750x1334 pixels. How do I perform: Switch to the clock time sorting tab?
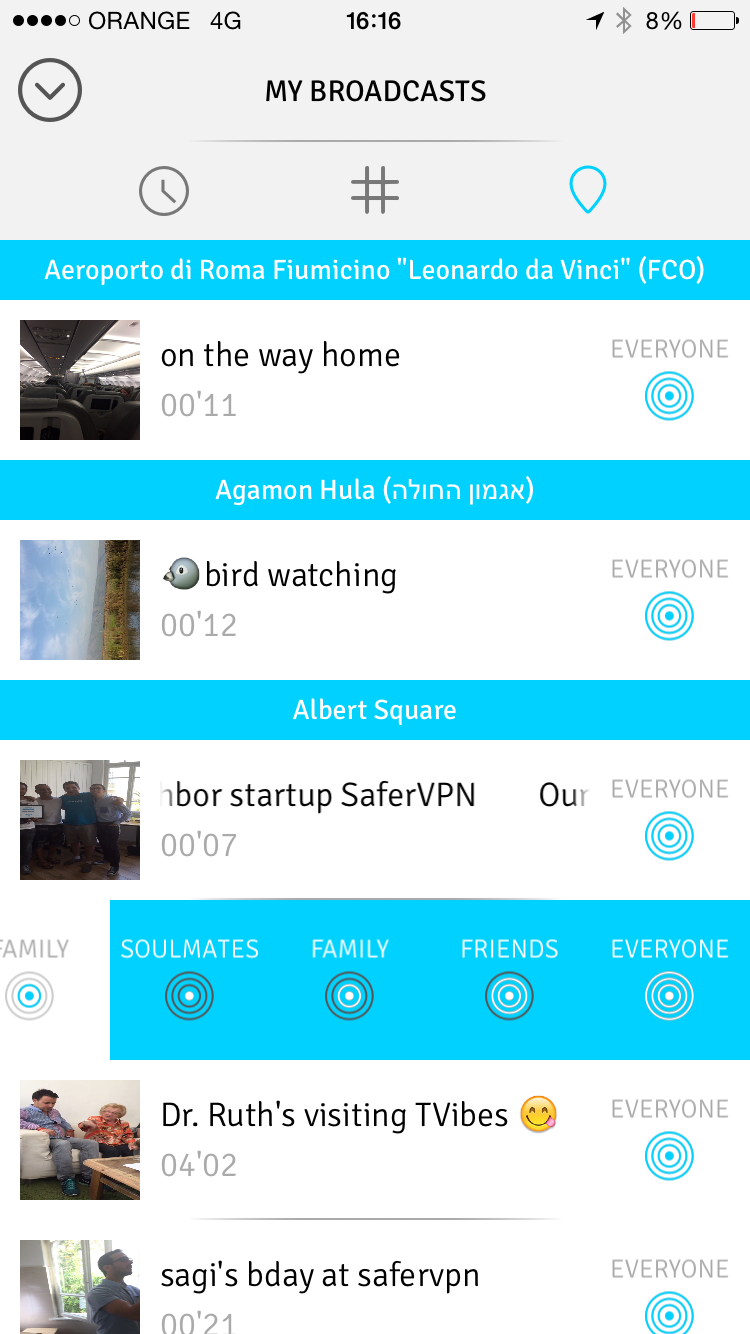point(164,190)
